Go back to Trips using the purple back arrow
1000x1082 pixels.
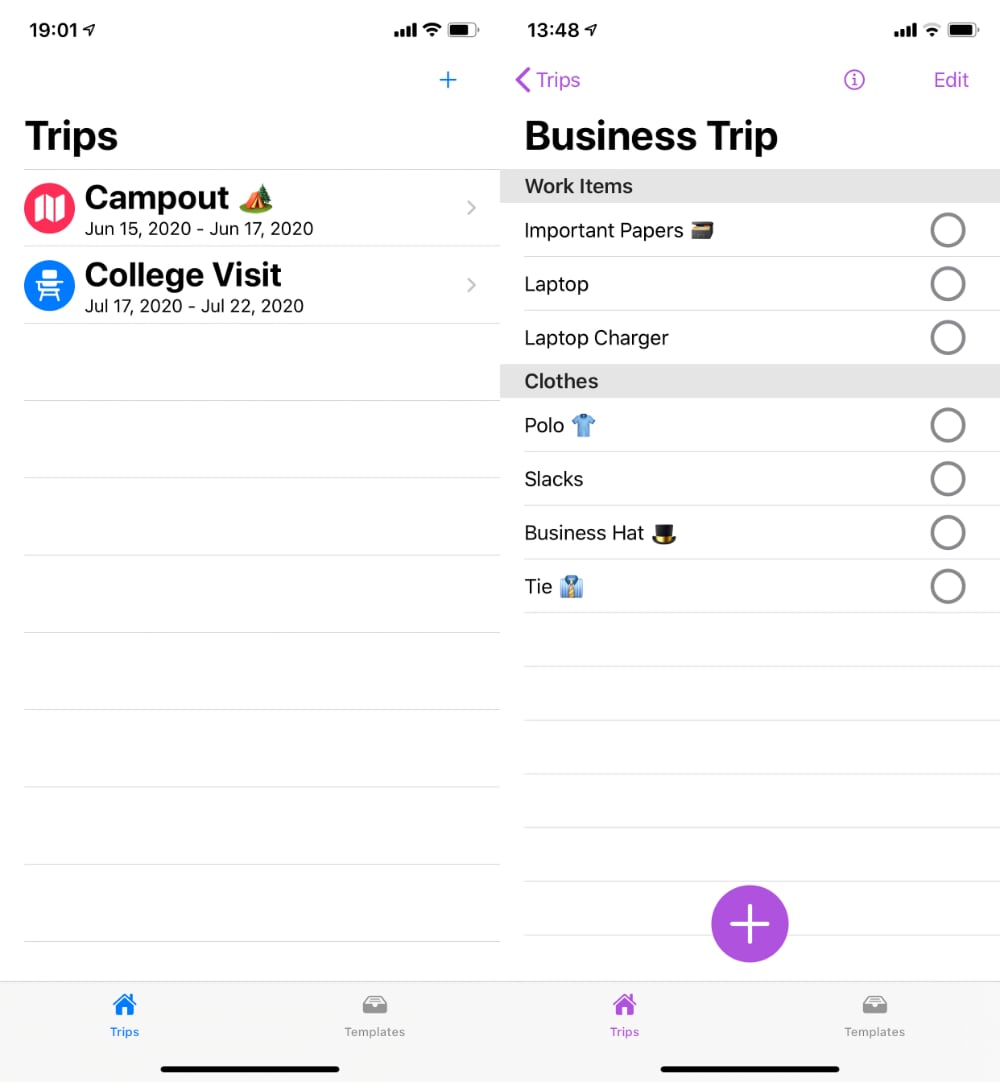click(547, 80)
